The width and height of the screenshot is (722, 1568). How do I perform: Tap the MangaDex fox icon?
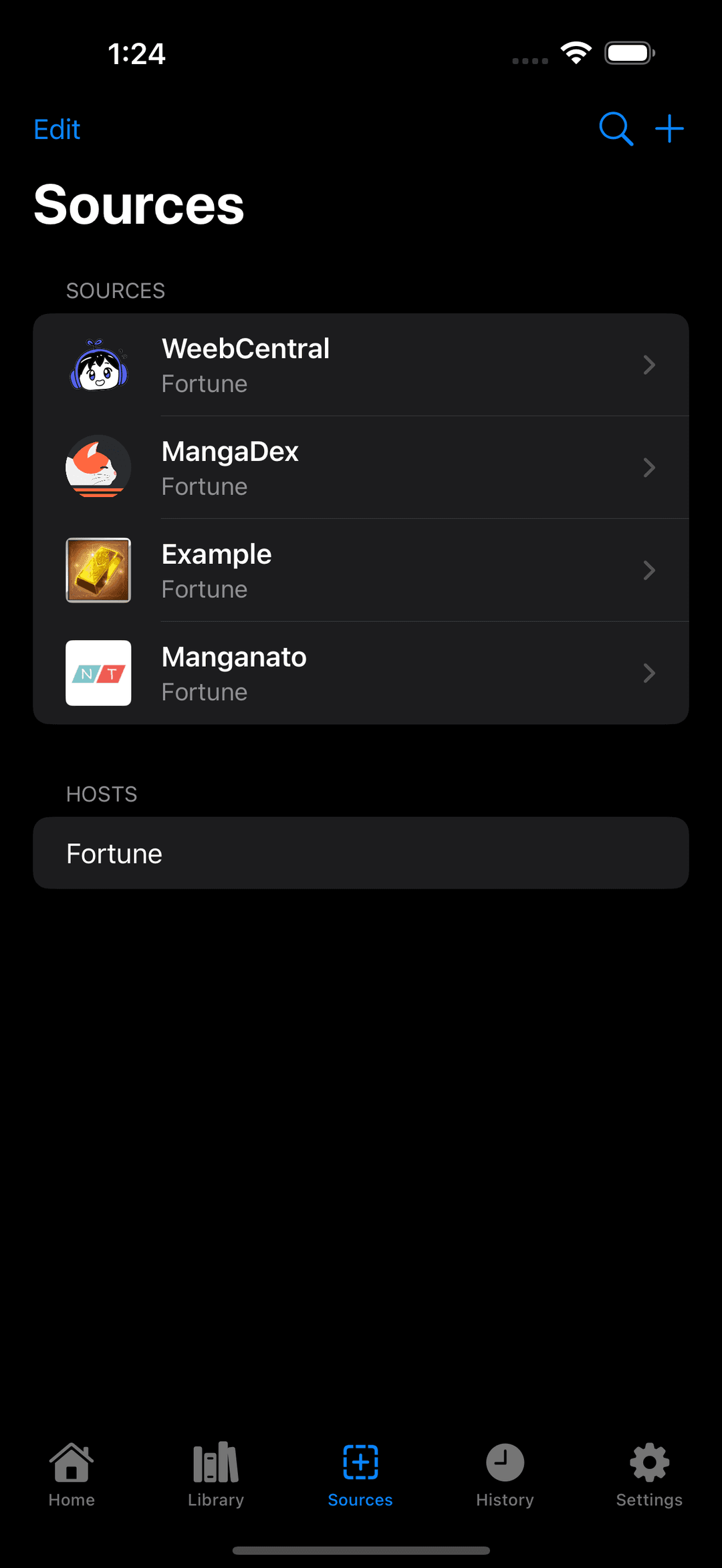(x=98, y=468)
